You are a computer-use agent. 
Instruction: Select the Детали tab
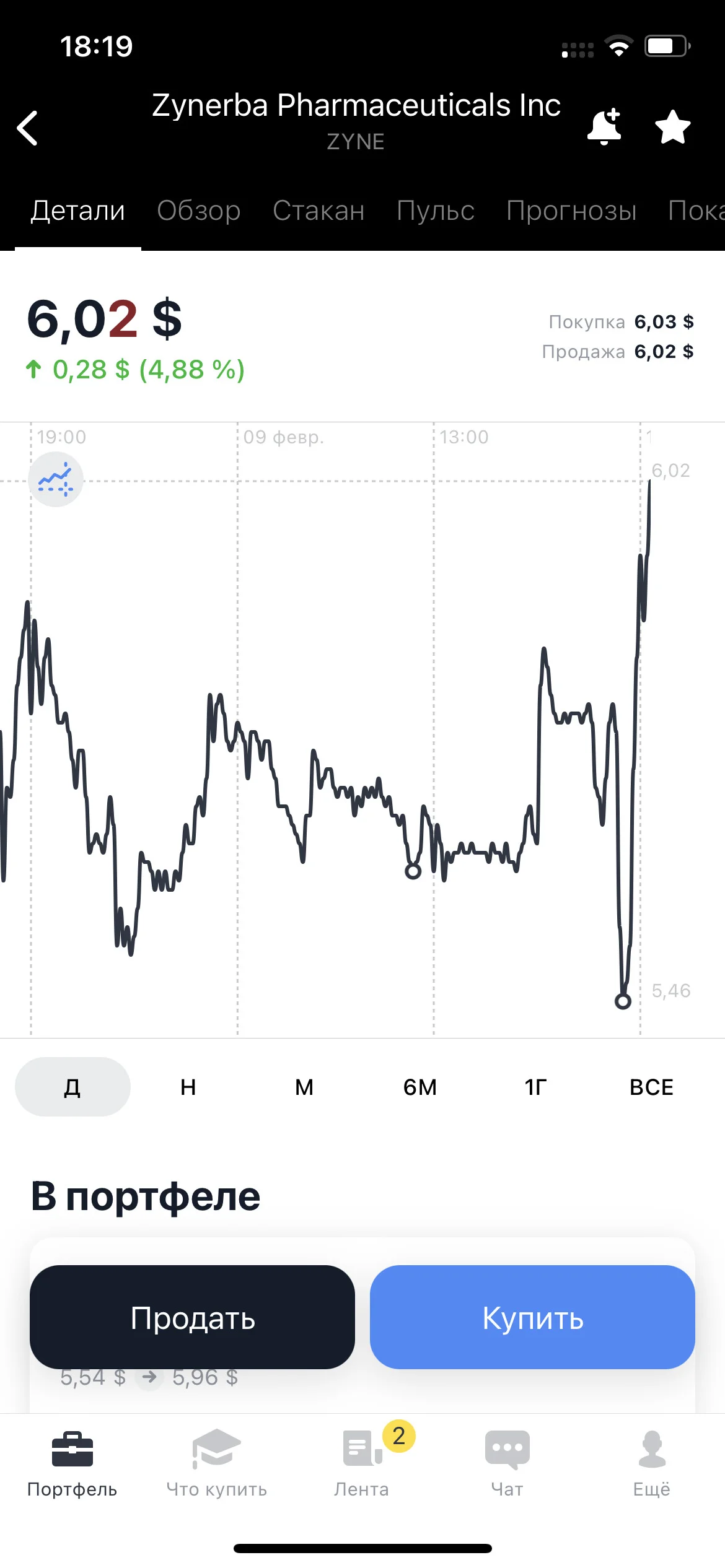coord(78,211)
